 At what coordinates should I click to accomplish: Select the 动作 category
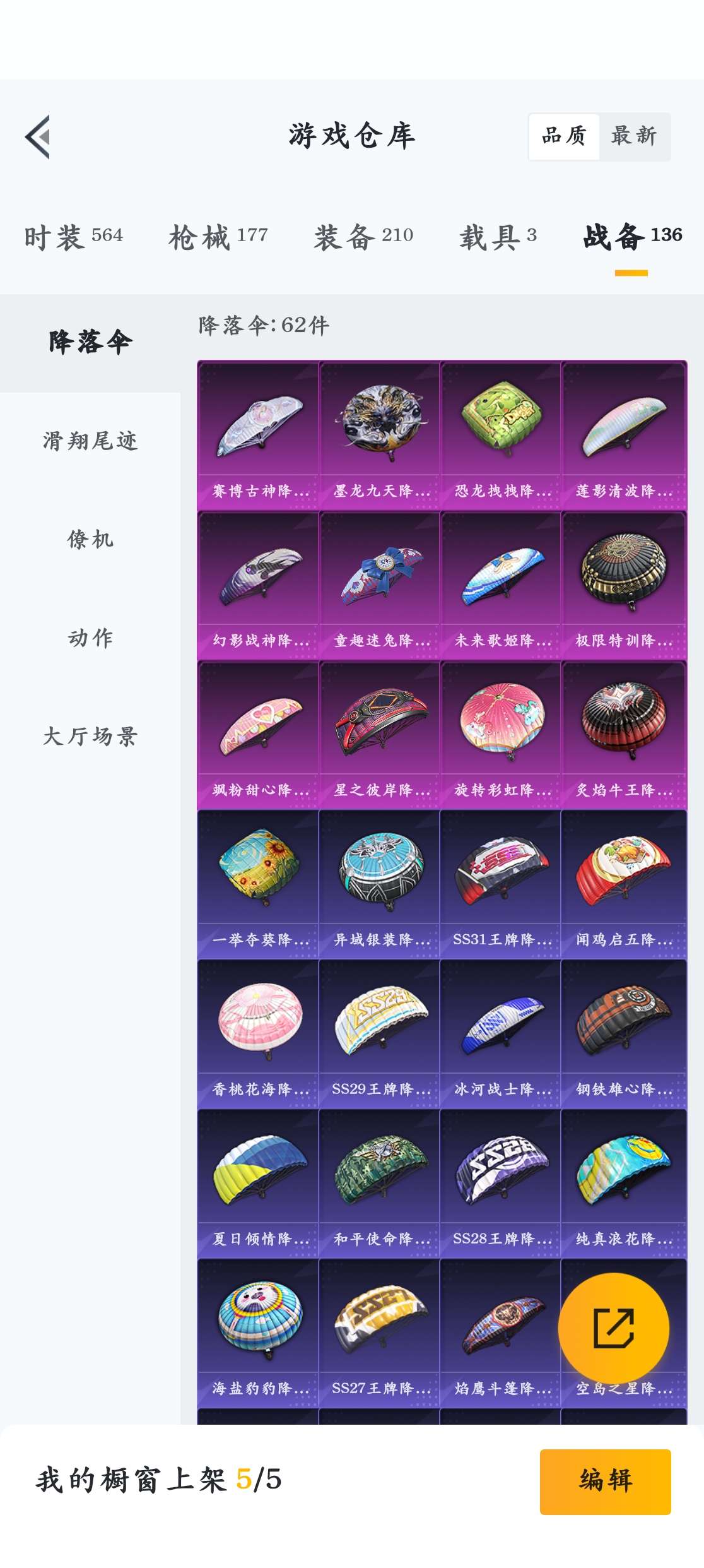point(90,638)
